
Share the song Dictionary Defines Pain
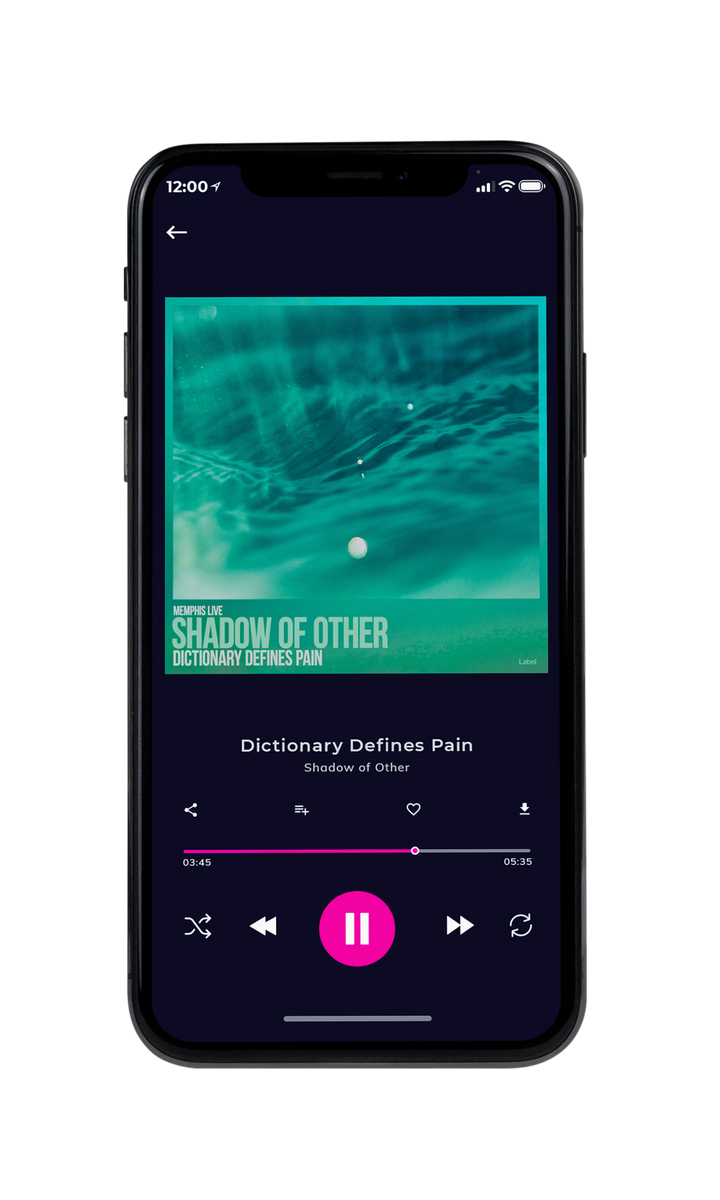(x=191, y=810)
